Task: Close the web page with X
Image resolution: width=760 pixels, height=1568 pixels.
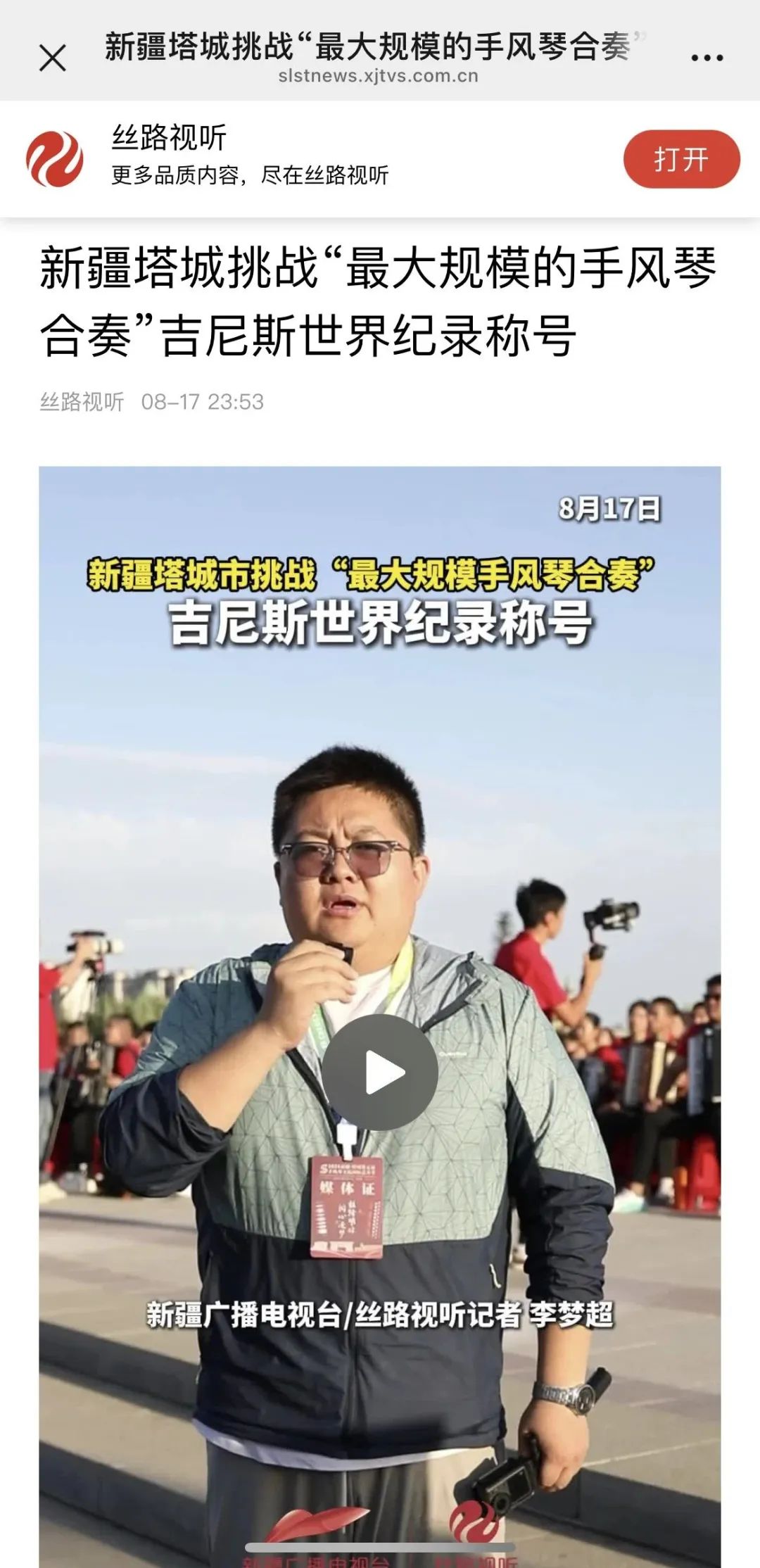Action: click(x=53, y=58)
